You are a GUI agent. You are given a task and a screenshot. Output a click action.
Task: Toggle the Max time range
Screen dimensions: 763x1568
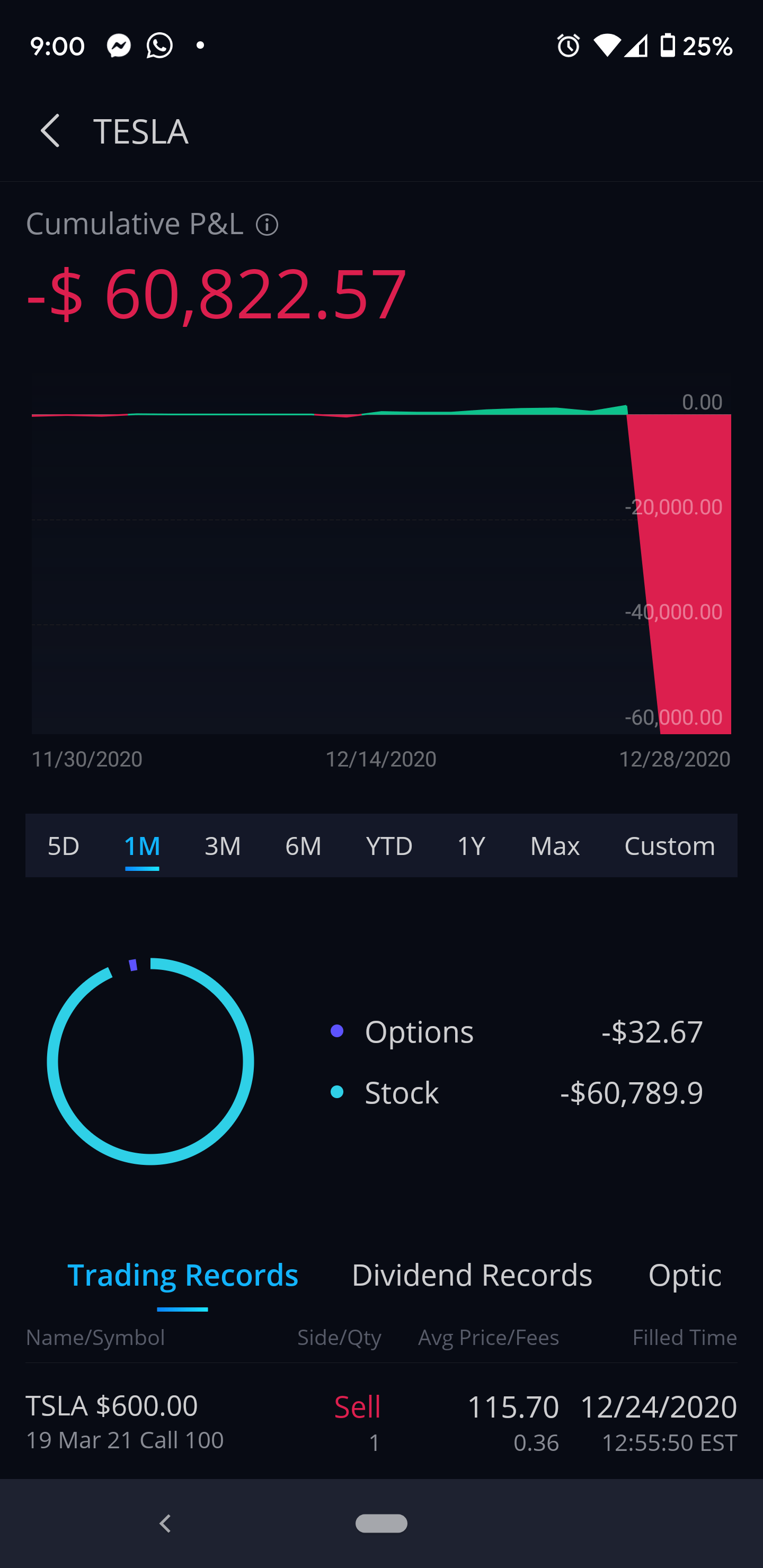(554, 845)
